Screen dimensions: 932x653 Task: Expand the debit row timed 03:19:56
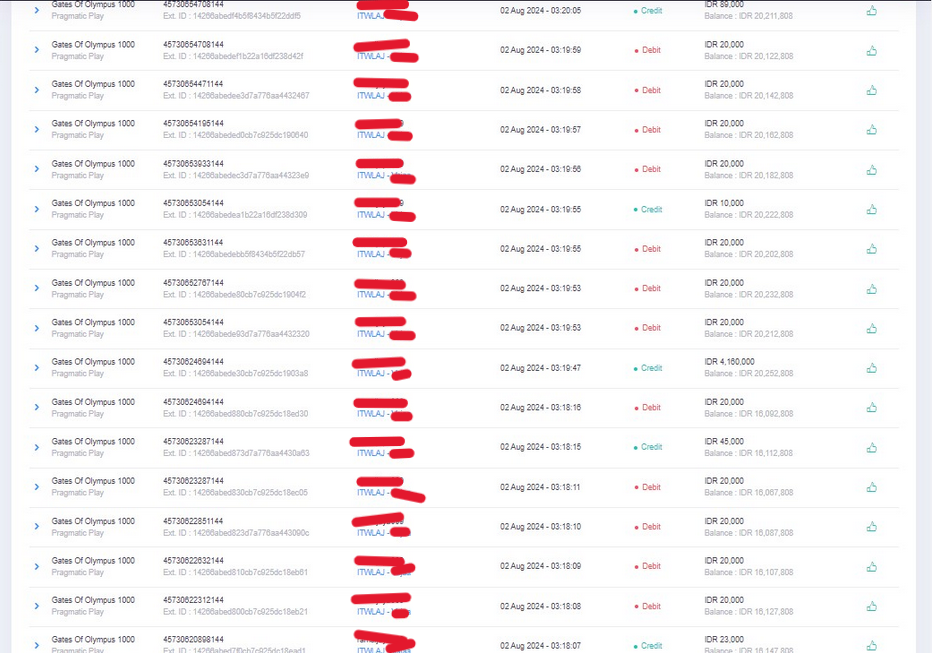pyautogui.click(x=37, y=169)
